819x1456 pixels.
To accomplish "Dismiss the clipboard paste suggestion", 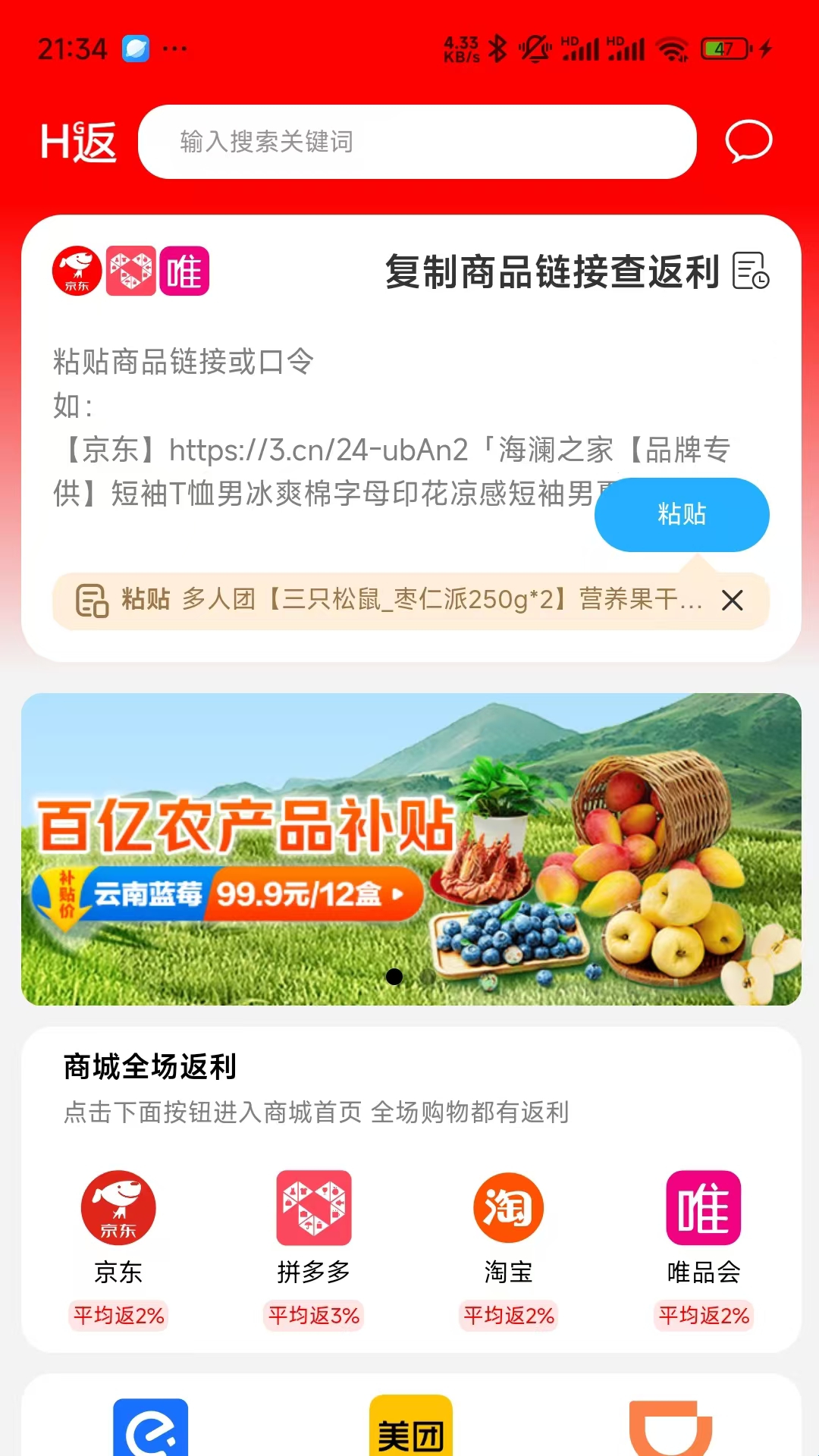I will pyautogui.click(x=733, y=601).
